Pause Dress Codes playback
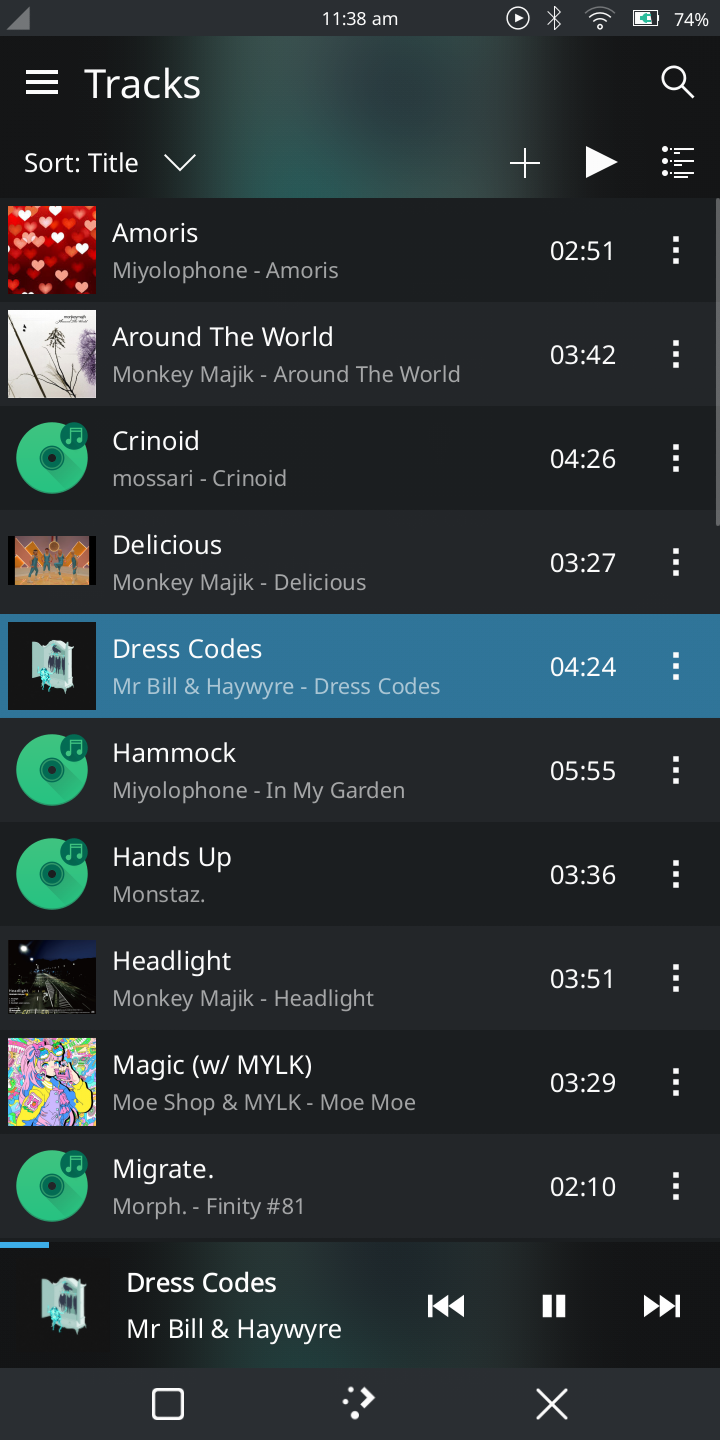Image resolution: width=720 pixels, height=1440 pixels. [x=553, y=1305]
